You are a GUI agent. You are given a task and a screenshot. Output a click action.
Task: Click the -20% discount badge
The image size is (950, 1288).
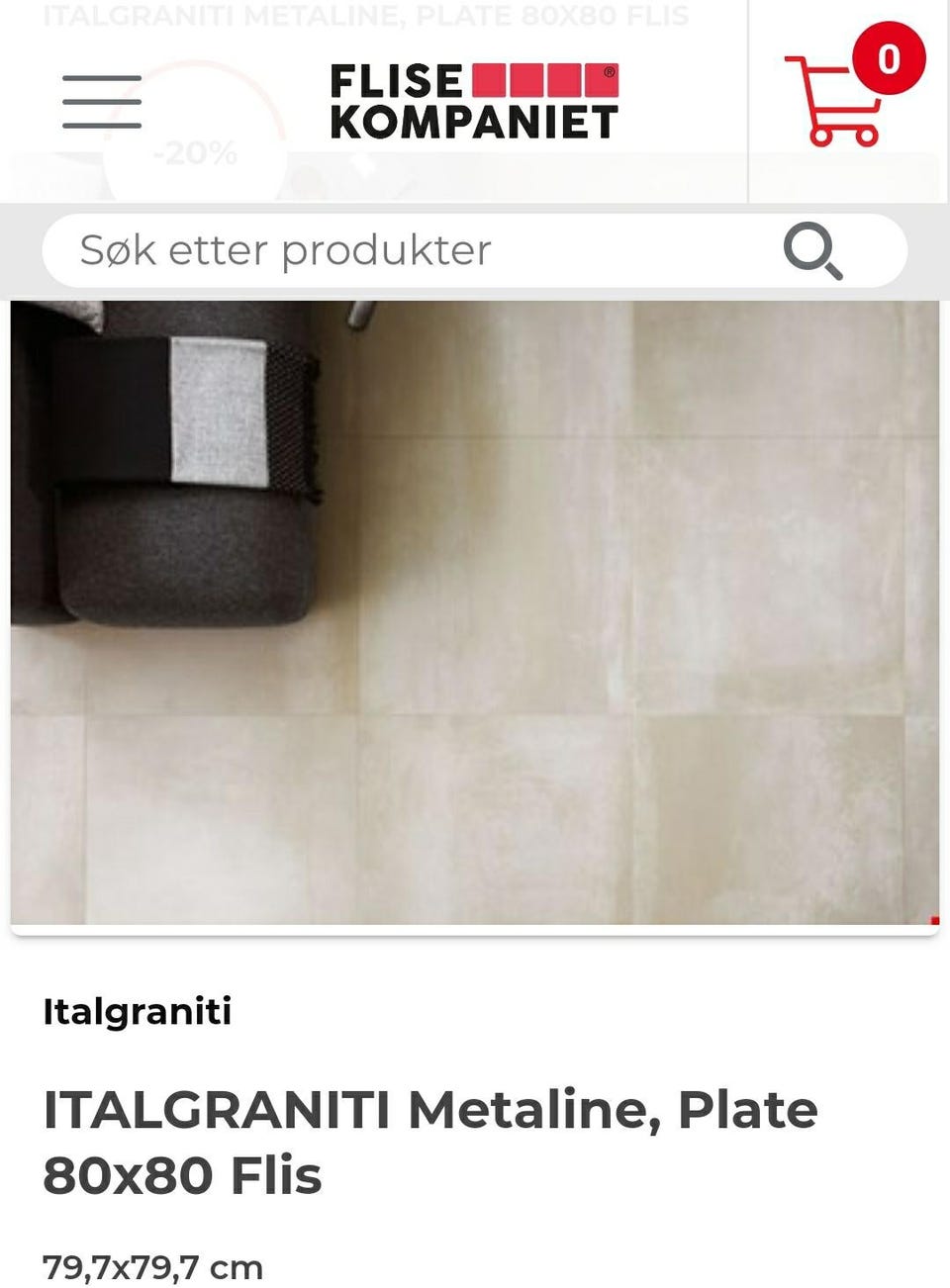click(194, 153)
